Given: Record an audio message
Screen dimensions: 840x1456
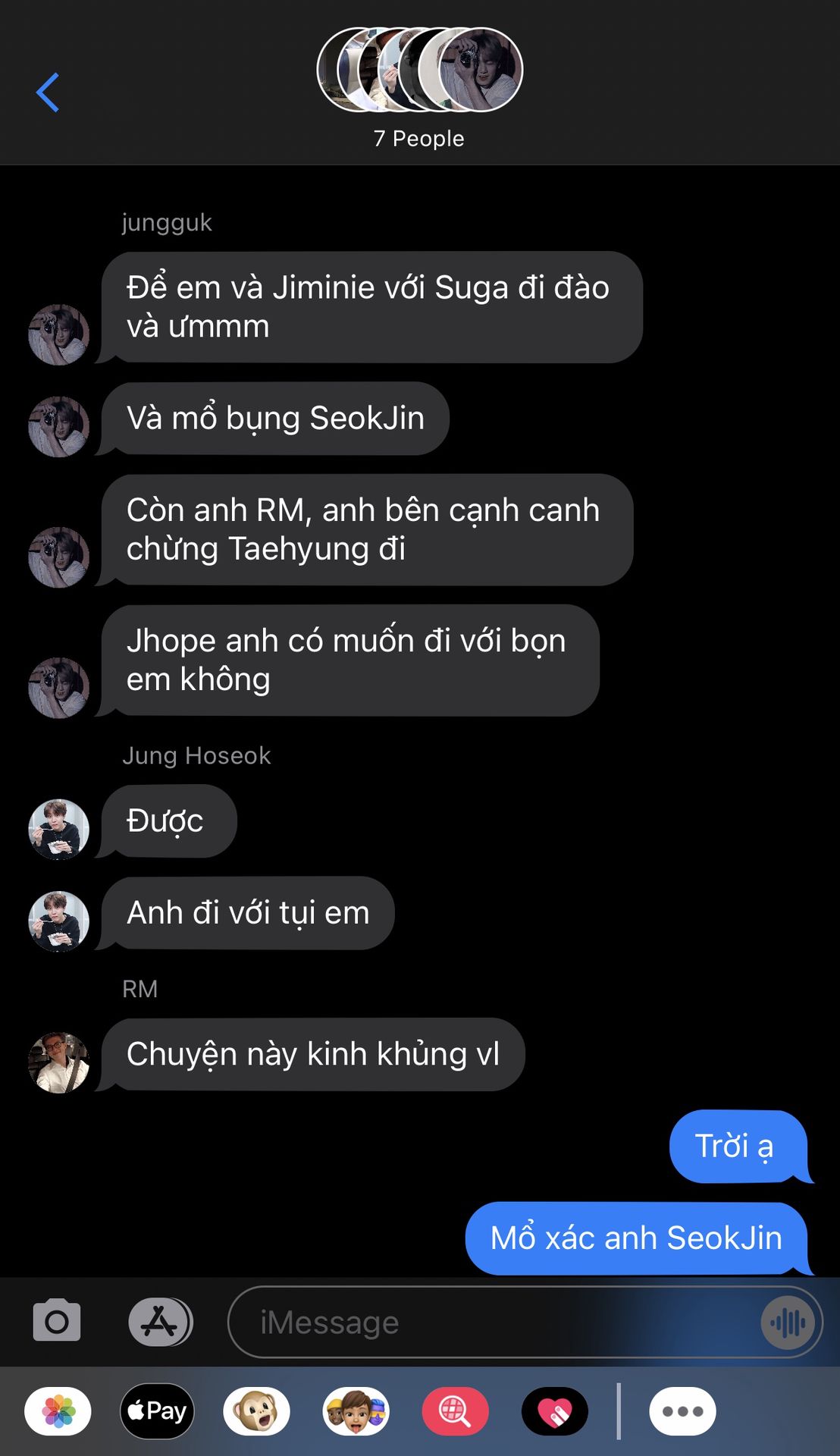Looking at the screenshot, I should click(788, 1323).
